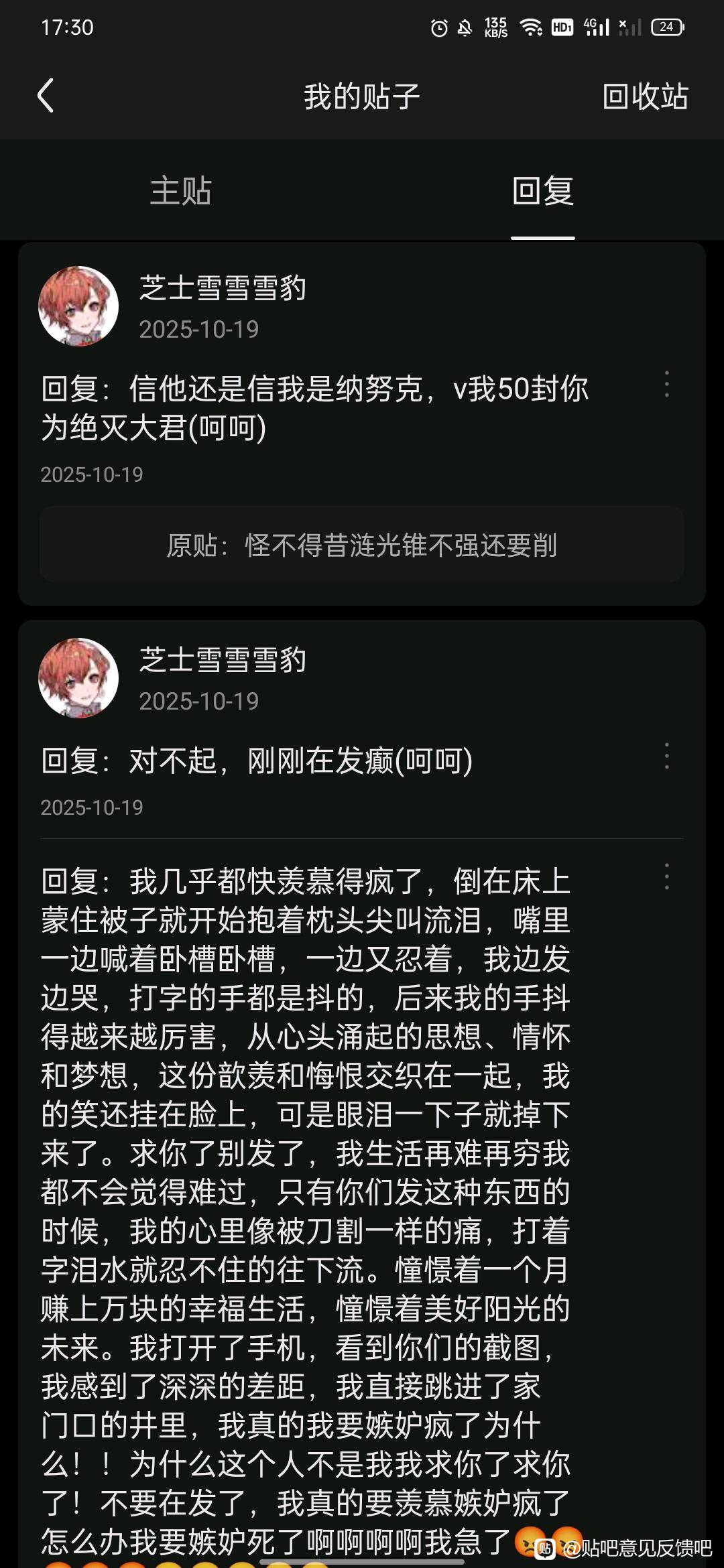Open original post 怪不得昔涟光锥不强还要削

click(x=362, y=545)
